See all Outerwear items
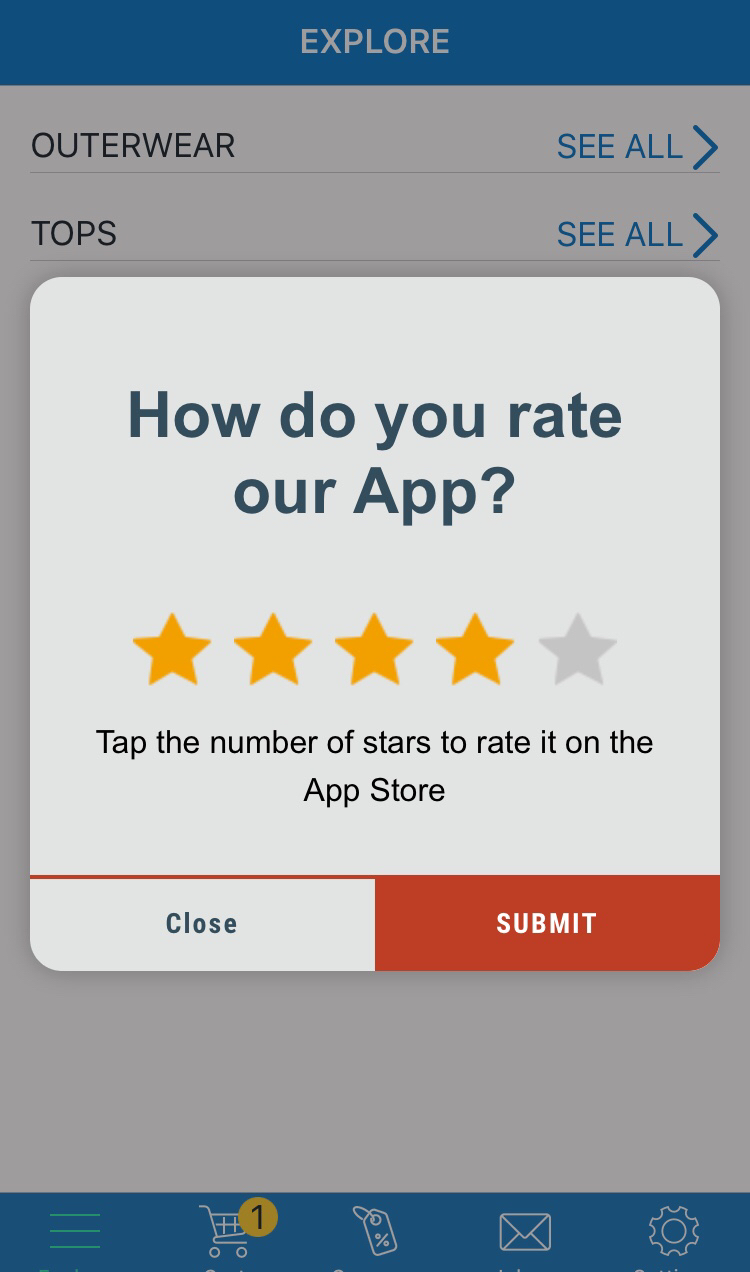 pos(637,147)
